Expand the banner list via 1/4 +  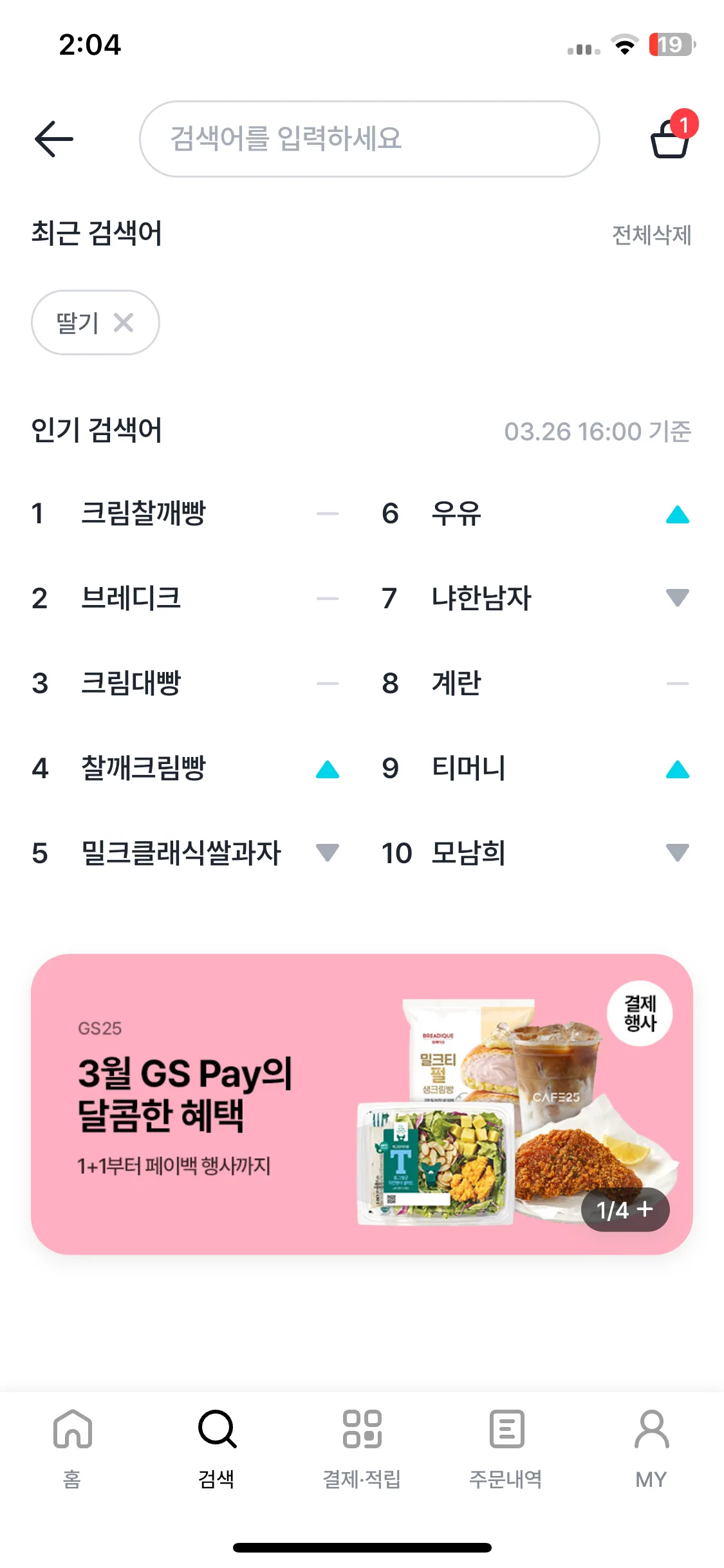625,1209
